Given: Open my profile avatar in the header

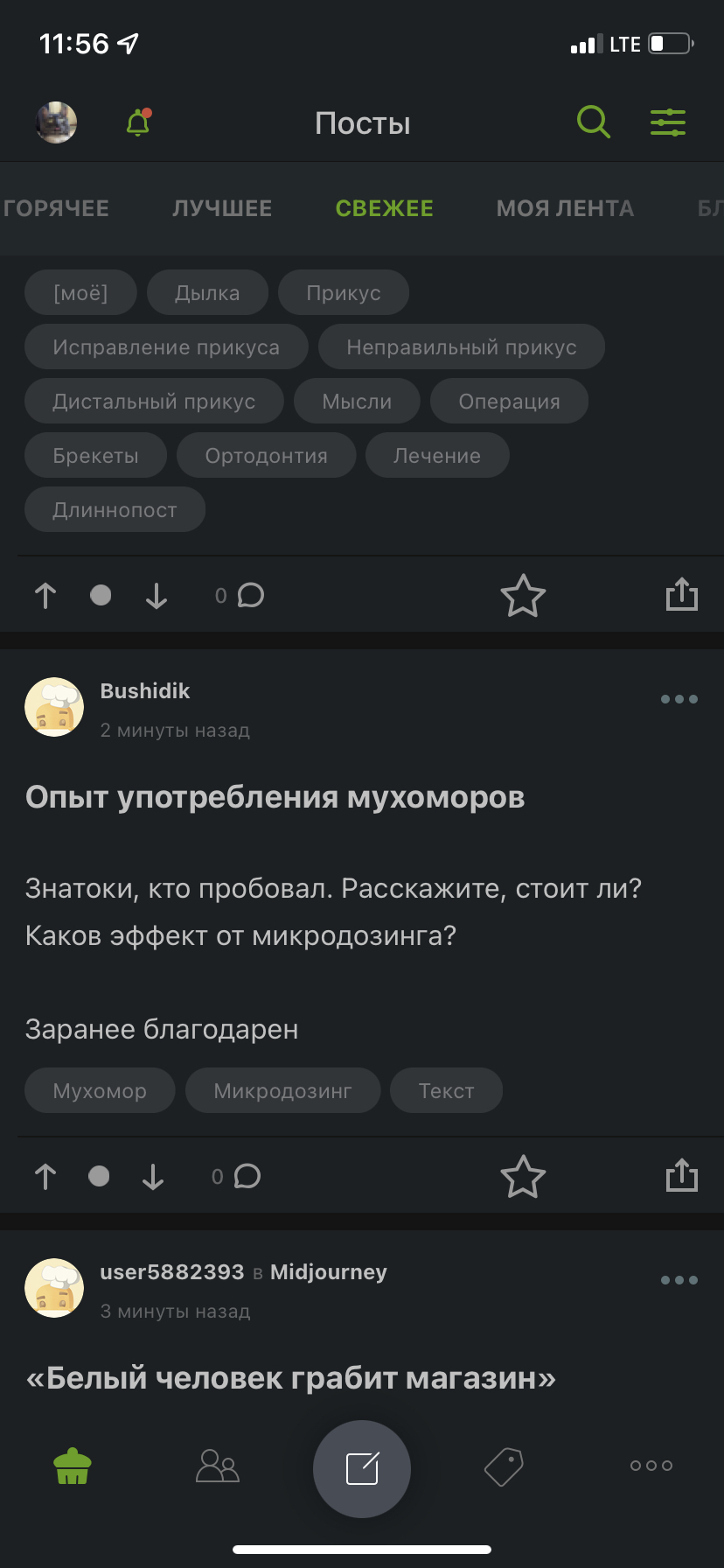Looking at the screenshot, I should click(56, 122).
